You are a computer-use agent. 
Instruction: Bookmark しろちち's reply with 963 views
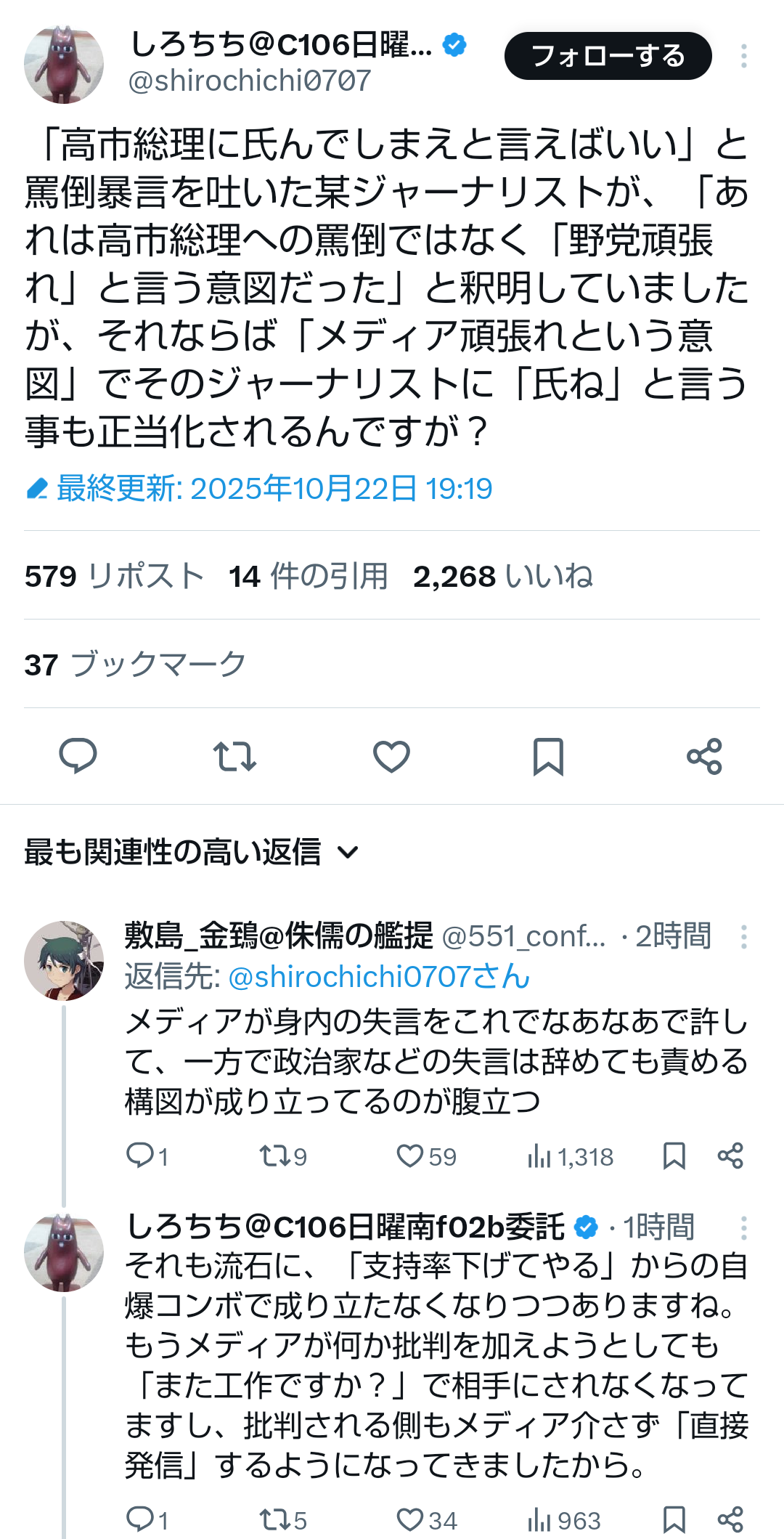(674, 1519)
